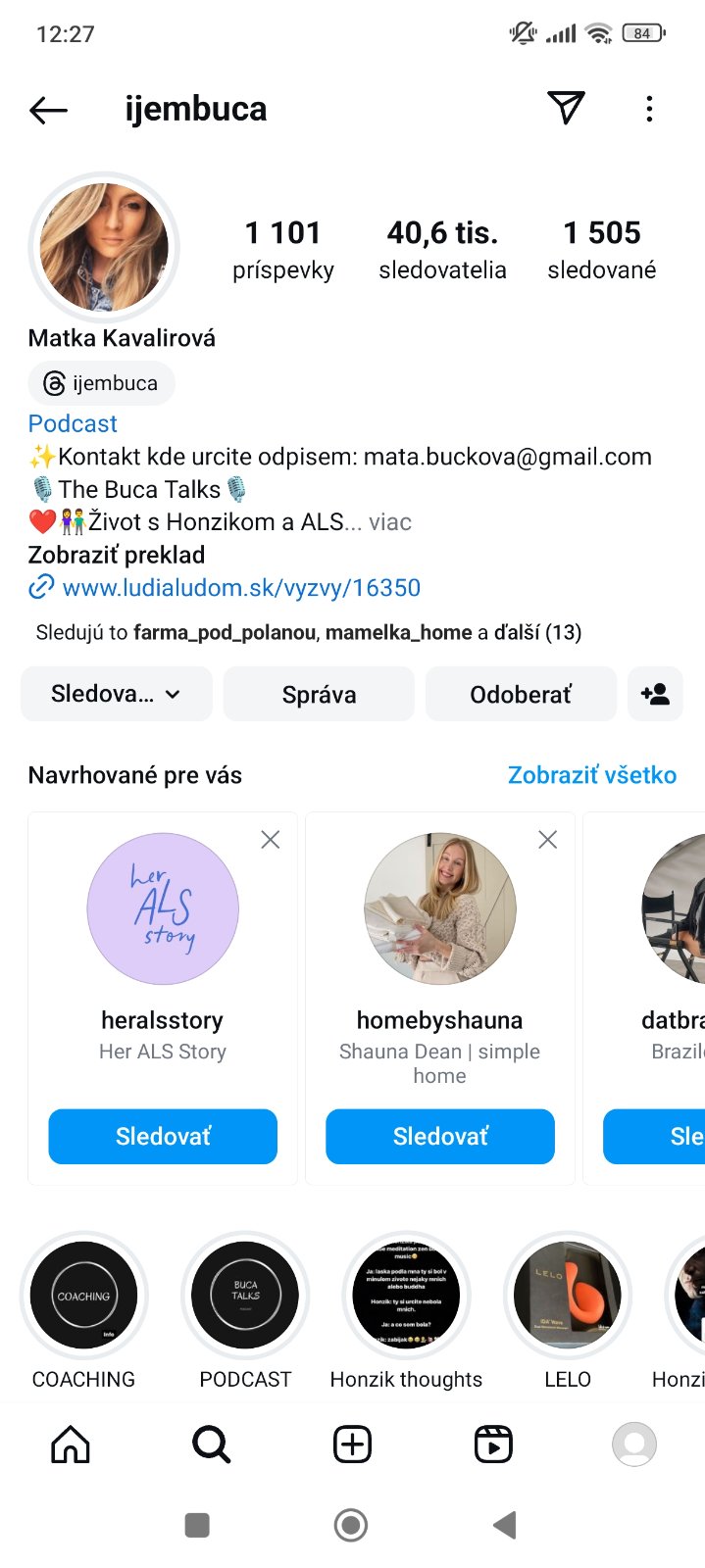The width and height of the screenshot is (705, 1568).
Task: Open the COACHING story highlight
Action: click(84, 1296)
